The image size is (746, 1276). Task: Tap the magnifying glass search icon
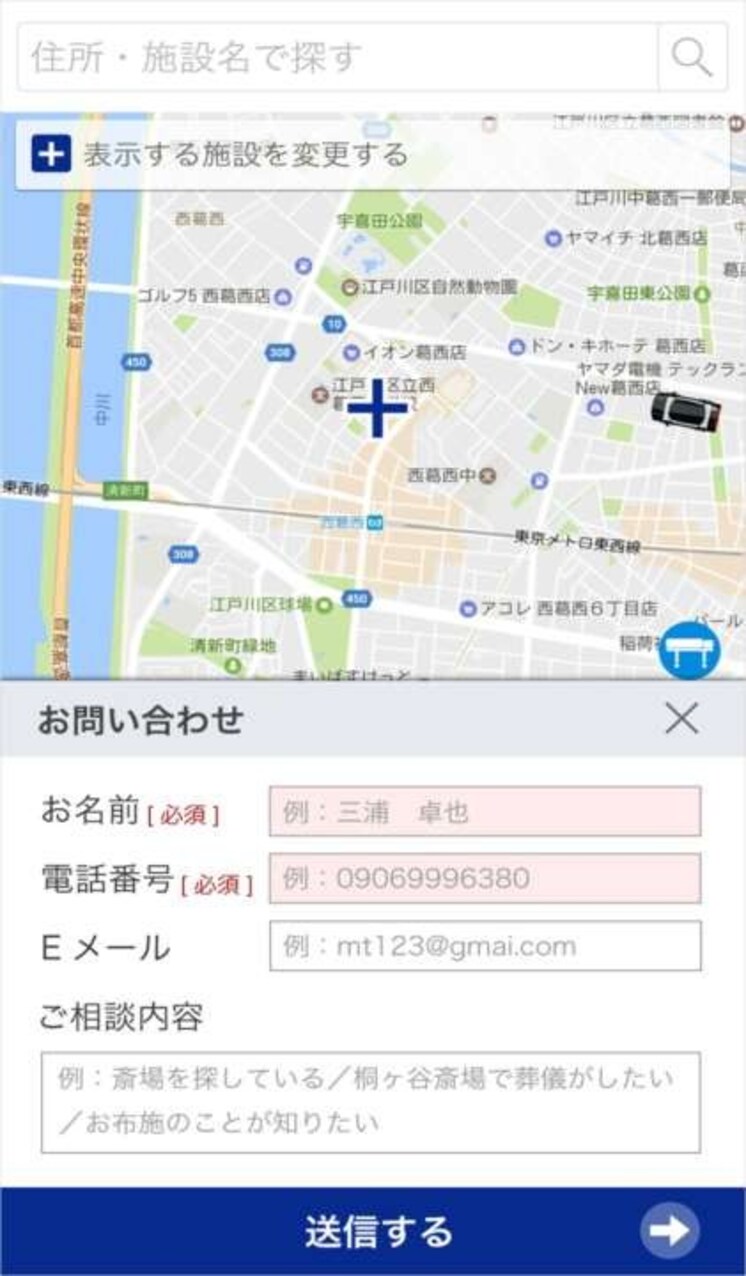(692, 58)
